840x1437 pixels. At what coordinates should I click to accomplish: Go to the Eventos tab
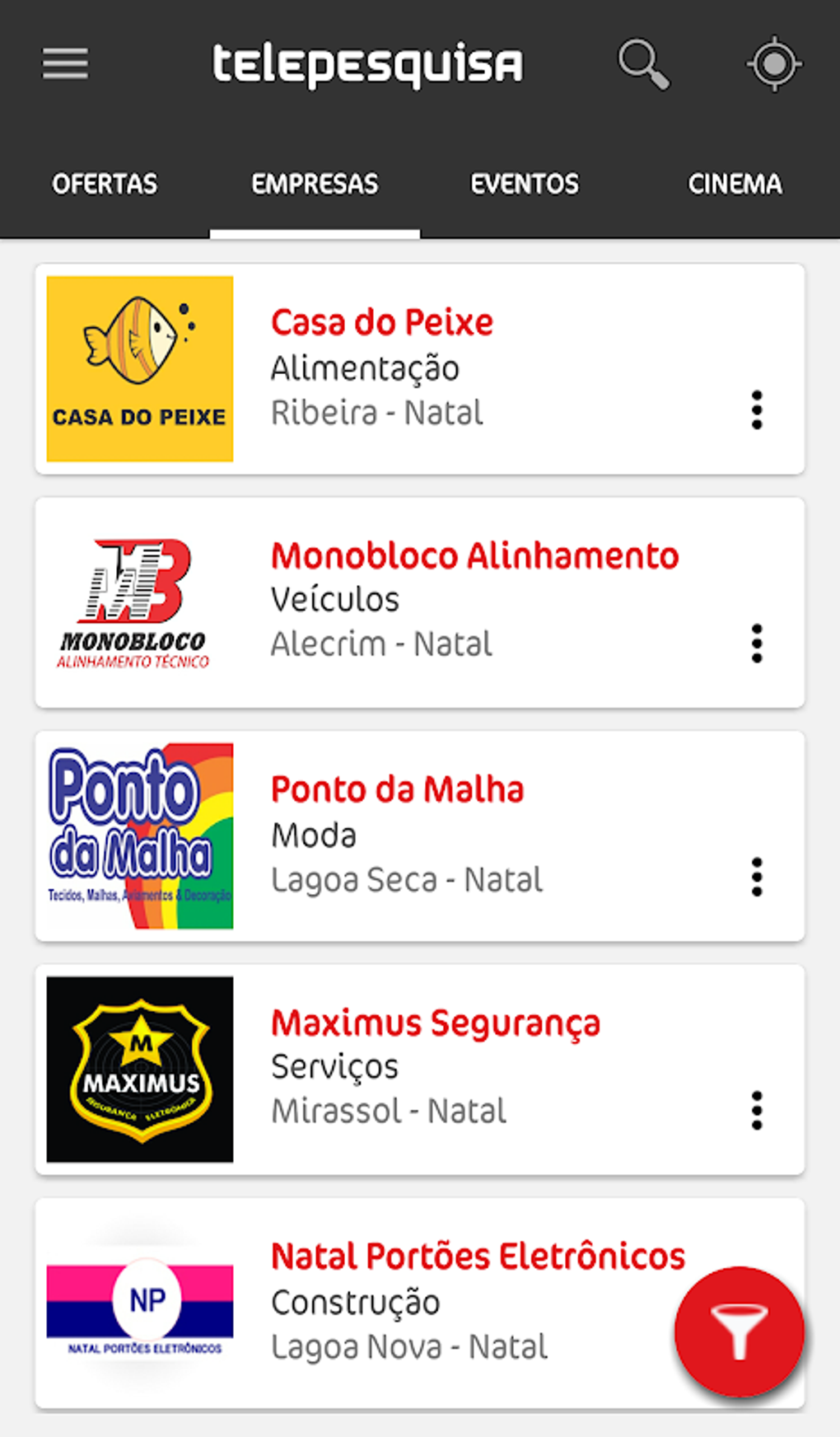coord(525,184)
